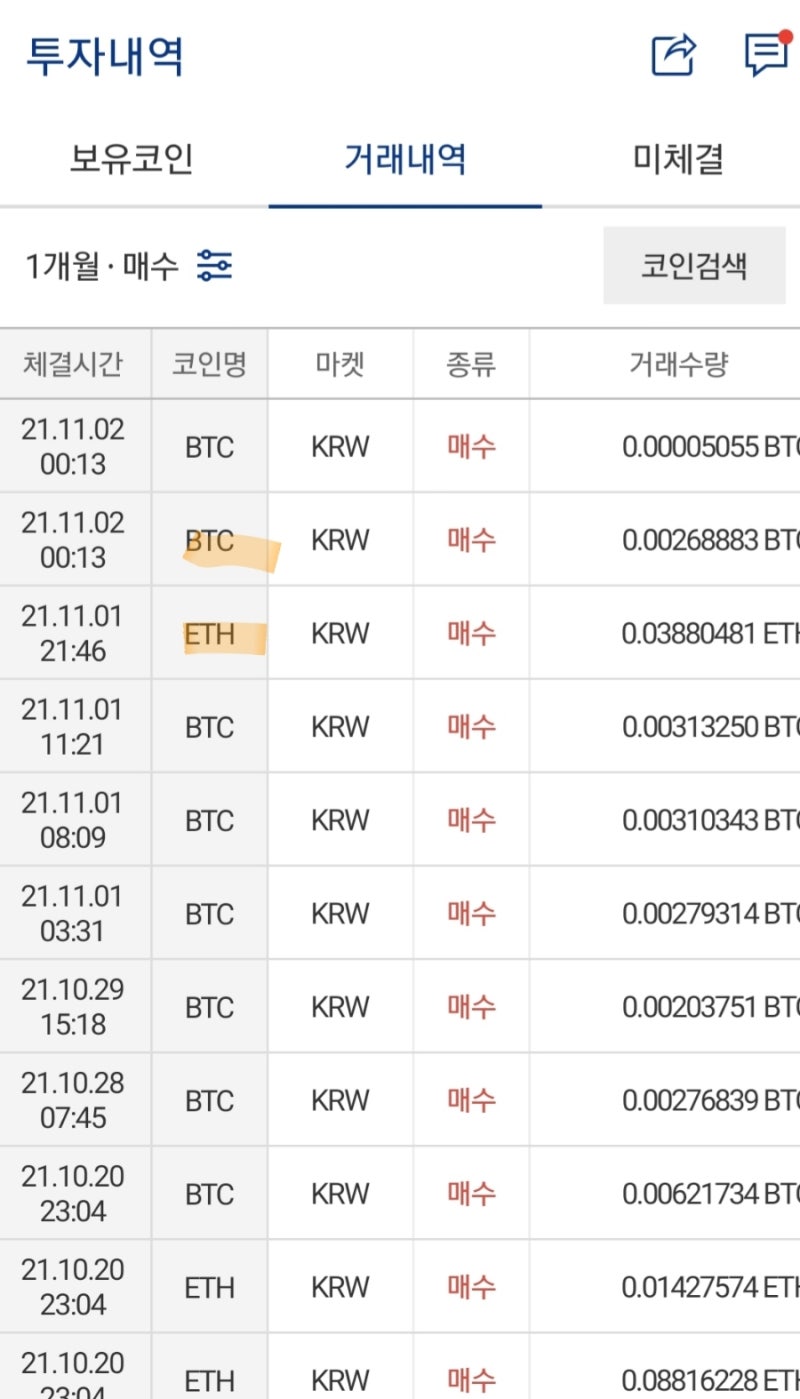Open the chat messages icon
The height and width of the screenshot is (1399, 800).
pos(767,54)
